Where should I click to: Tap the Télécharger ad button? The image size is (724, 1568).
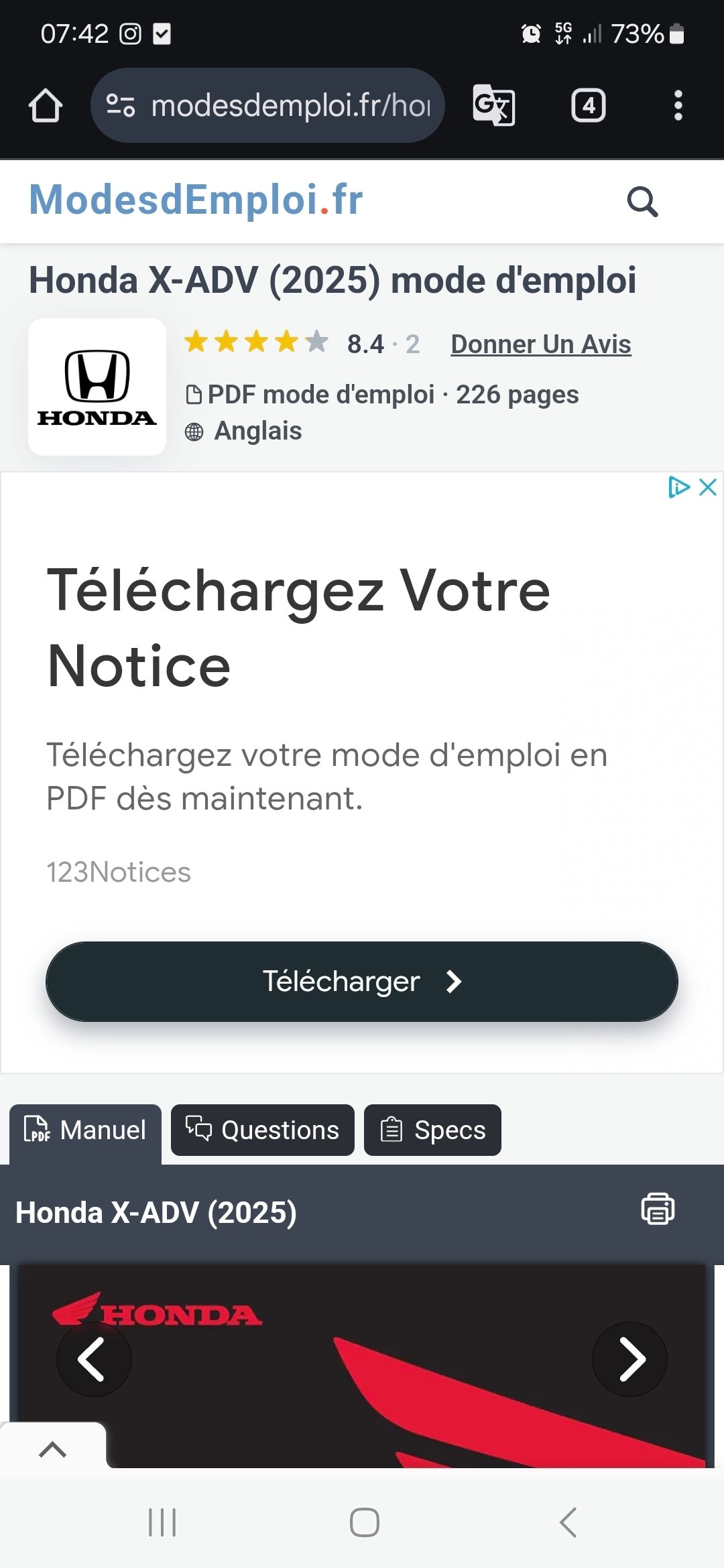pyautogui.click(x=362, y=981)
